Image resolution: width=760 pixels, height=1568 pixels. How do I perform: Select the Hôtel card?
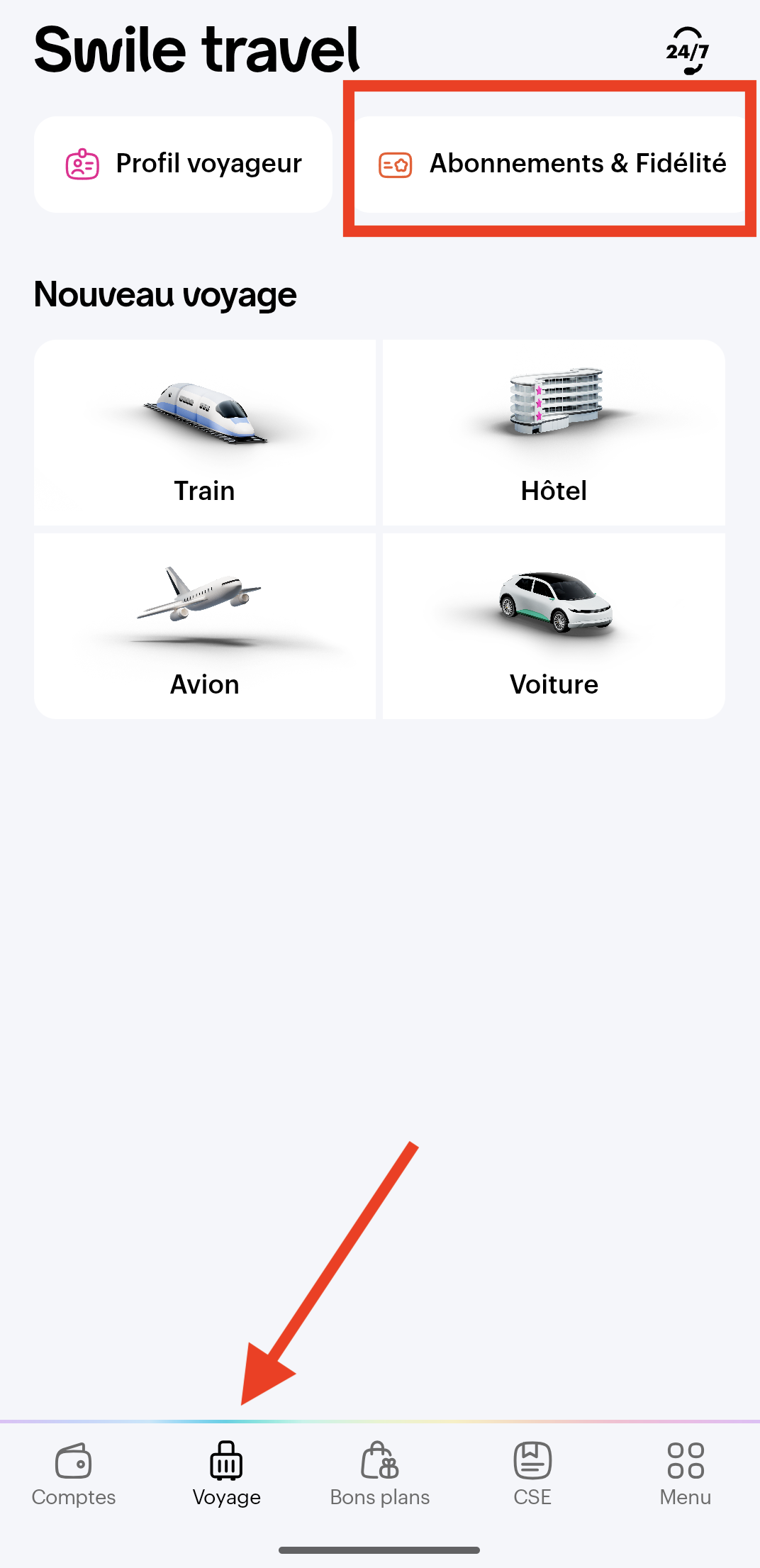click(554, 433)
